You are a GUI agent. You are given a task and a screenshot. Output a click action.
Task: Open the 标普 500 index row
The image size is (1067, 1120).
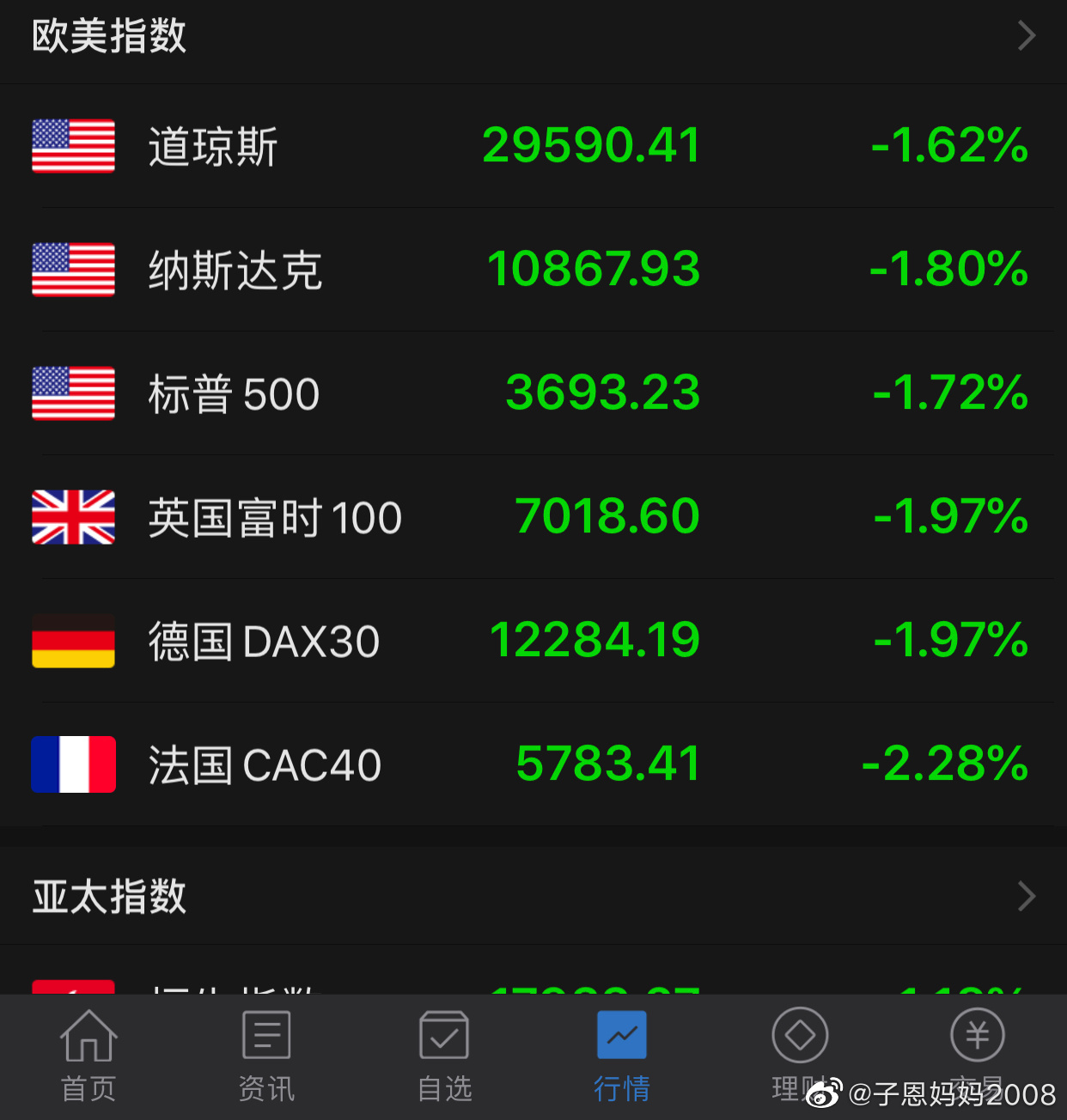533,393
